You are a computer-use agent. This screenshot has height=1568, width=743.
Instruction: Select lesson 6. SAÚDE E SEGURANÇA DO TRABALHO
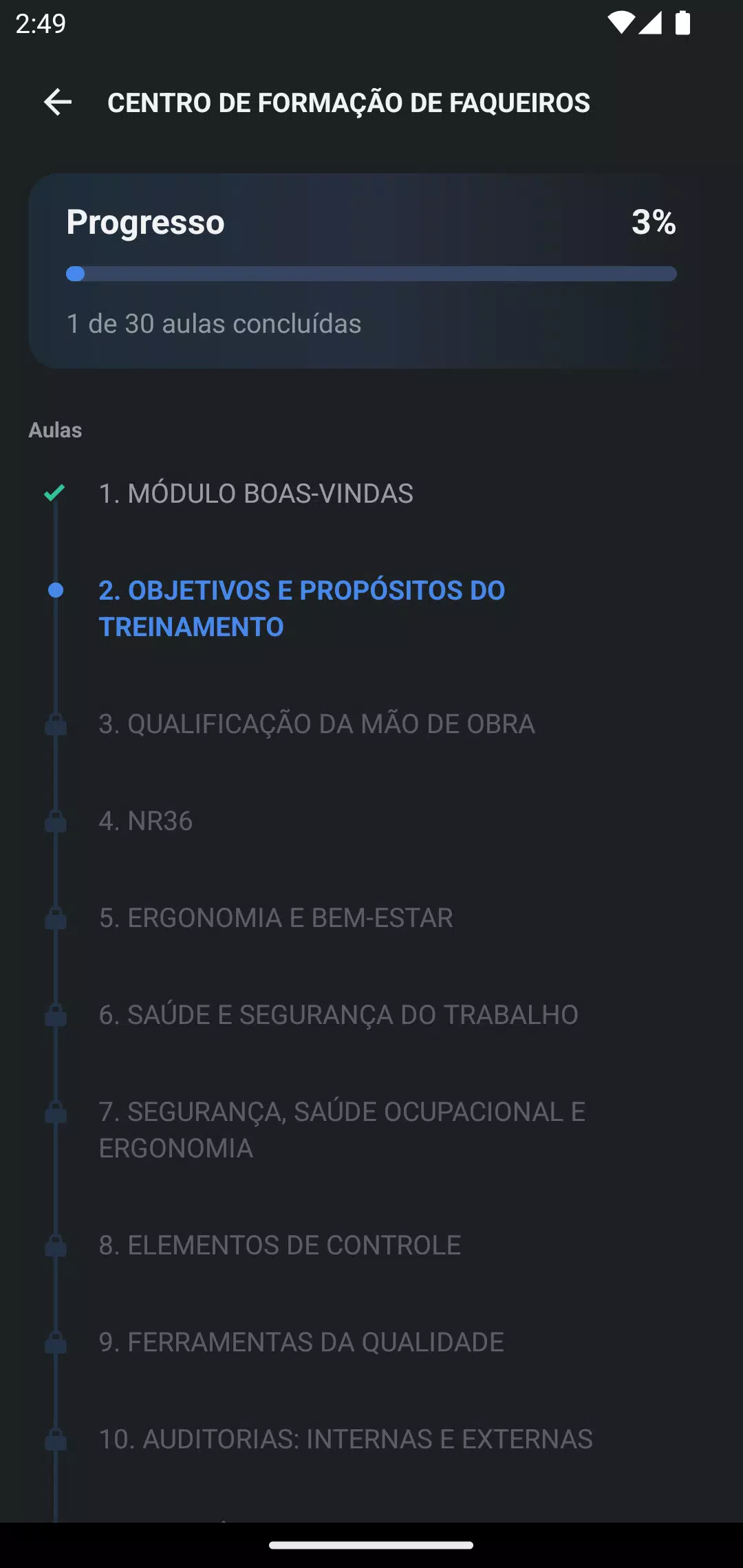click(371, 1014)
